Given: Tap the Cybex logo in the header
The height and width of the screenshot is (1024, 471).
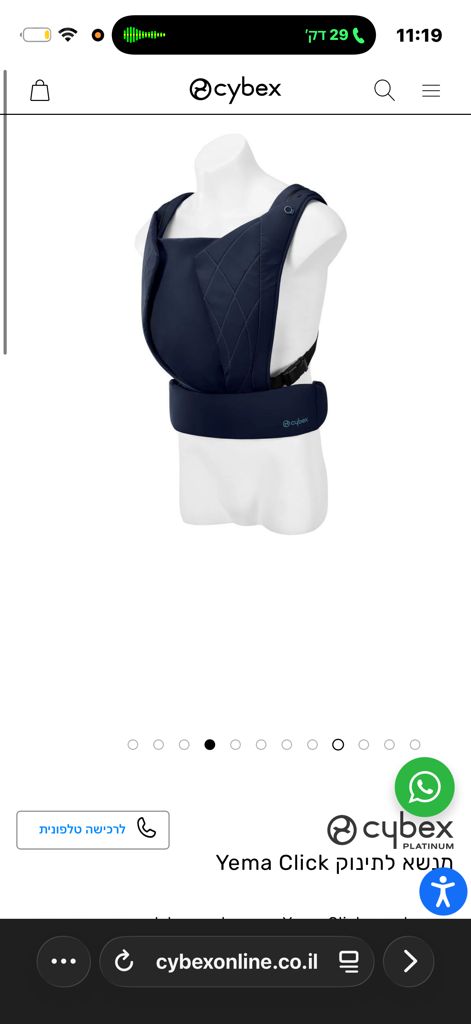Looking at the screenshot, I should tap(235, 89).
